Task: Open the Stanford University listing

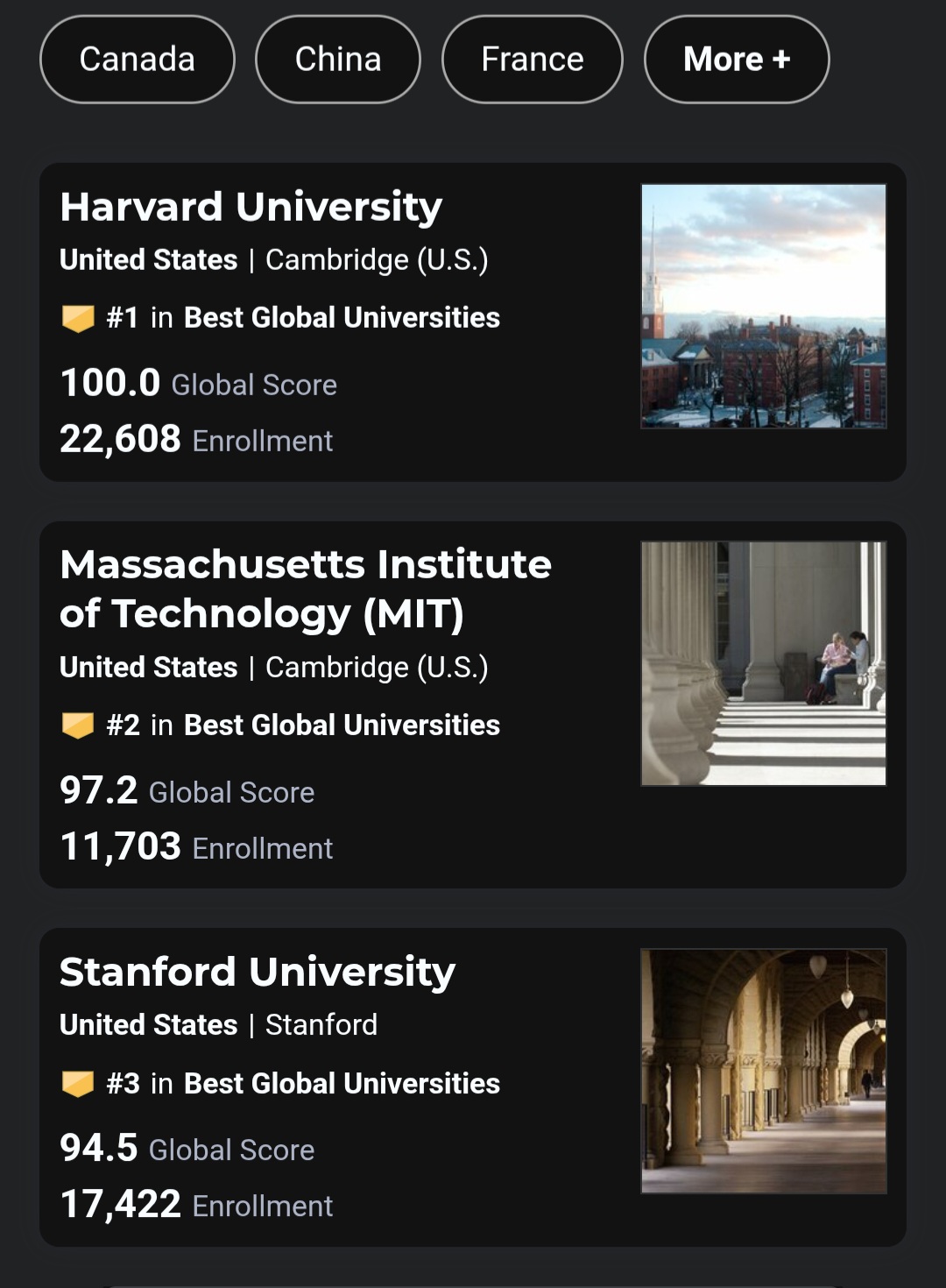Action: coord(258,973)
